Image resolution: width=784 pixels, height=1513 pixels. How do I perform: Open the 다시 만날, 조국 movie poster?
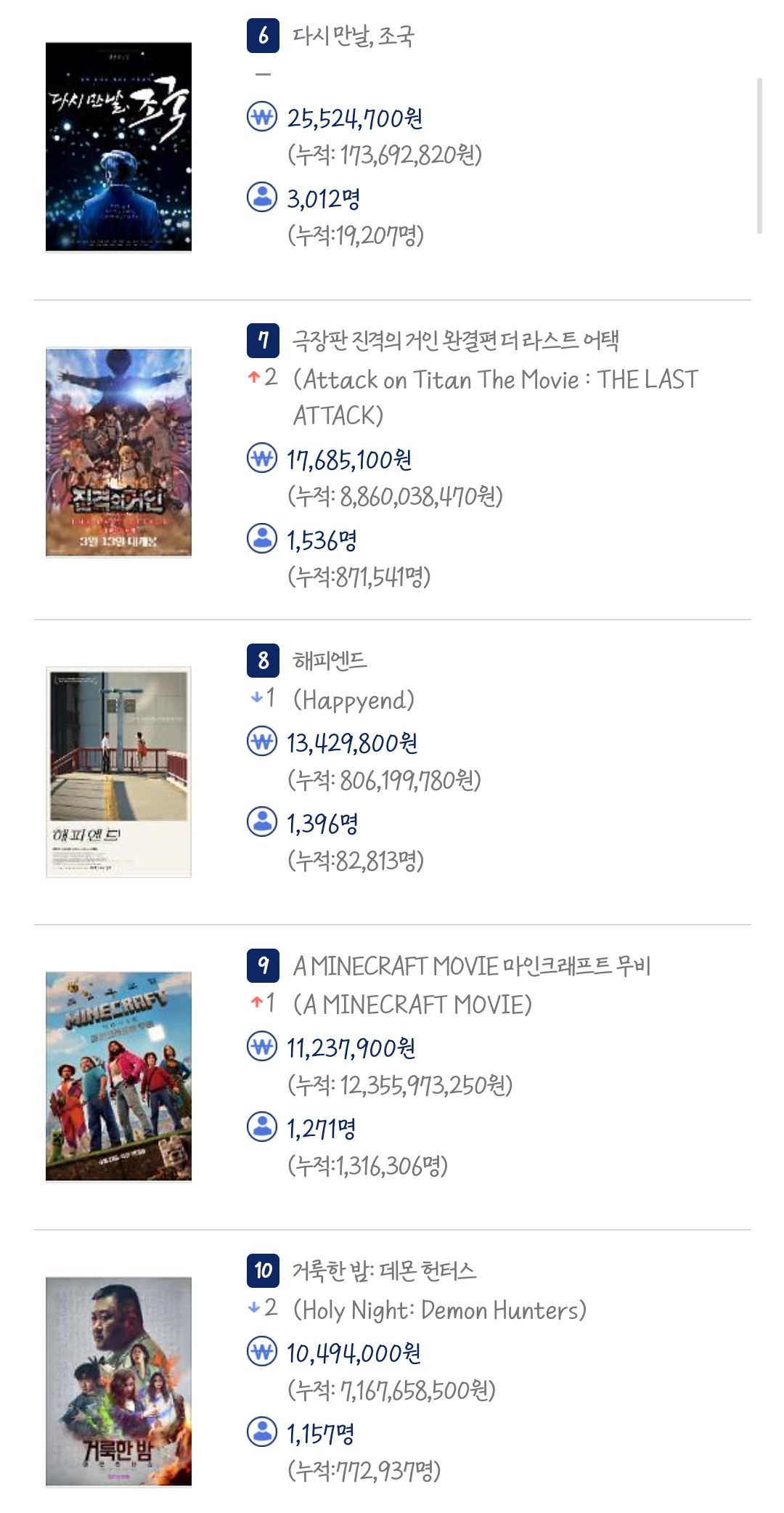[118, 147]
